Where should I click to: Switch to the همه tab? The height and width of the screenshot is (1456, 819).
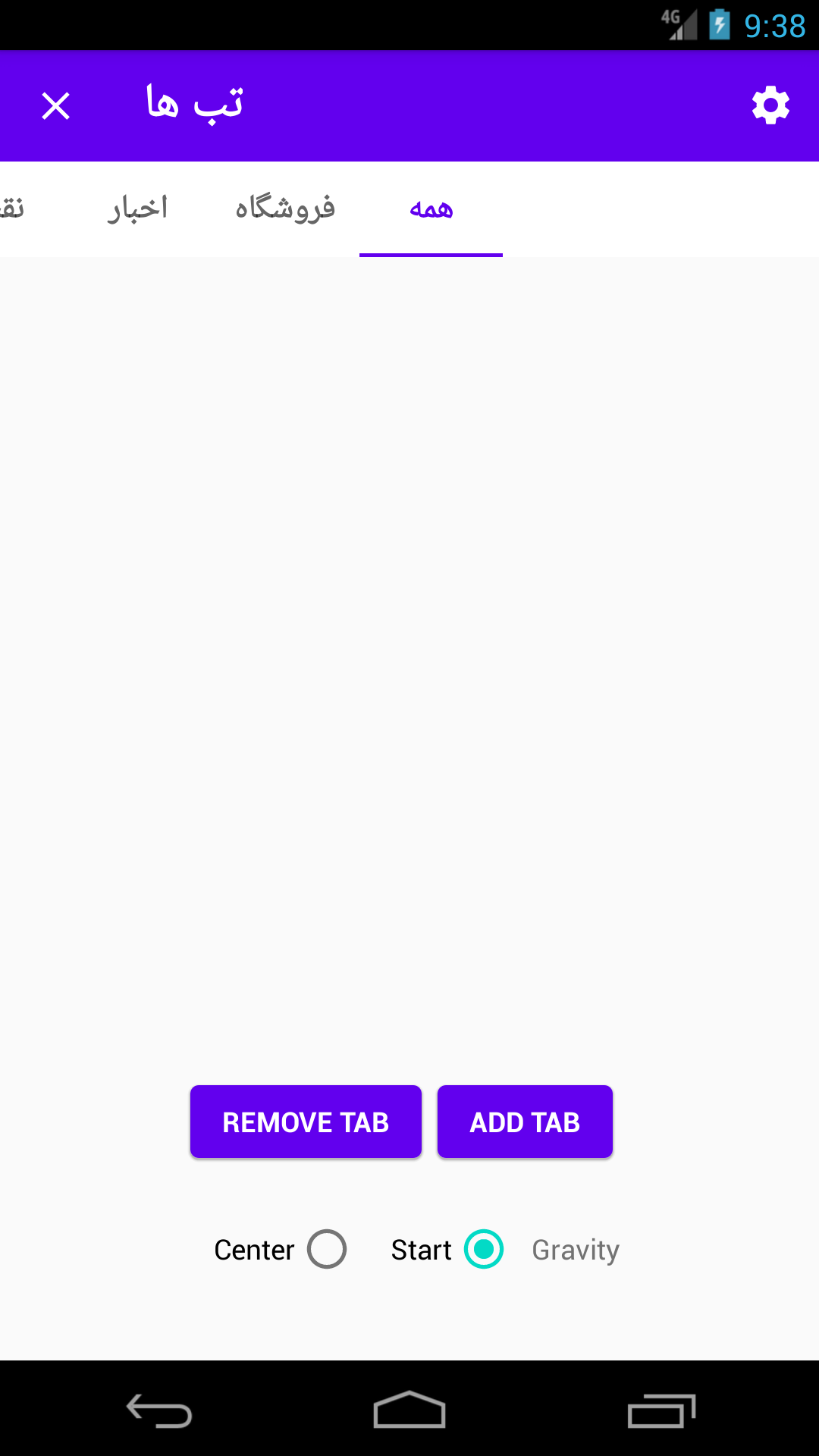[x=431, y=209]
